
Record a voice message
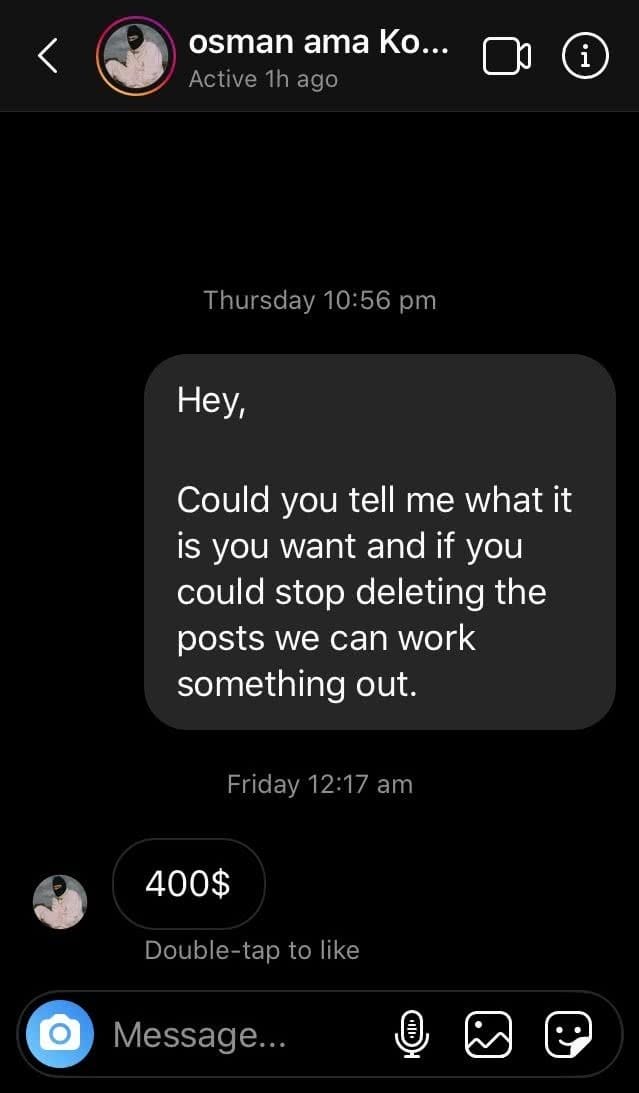(411, 1033)
